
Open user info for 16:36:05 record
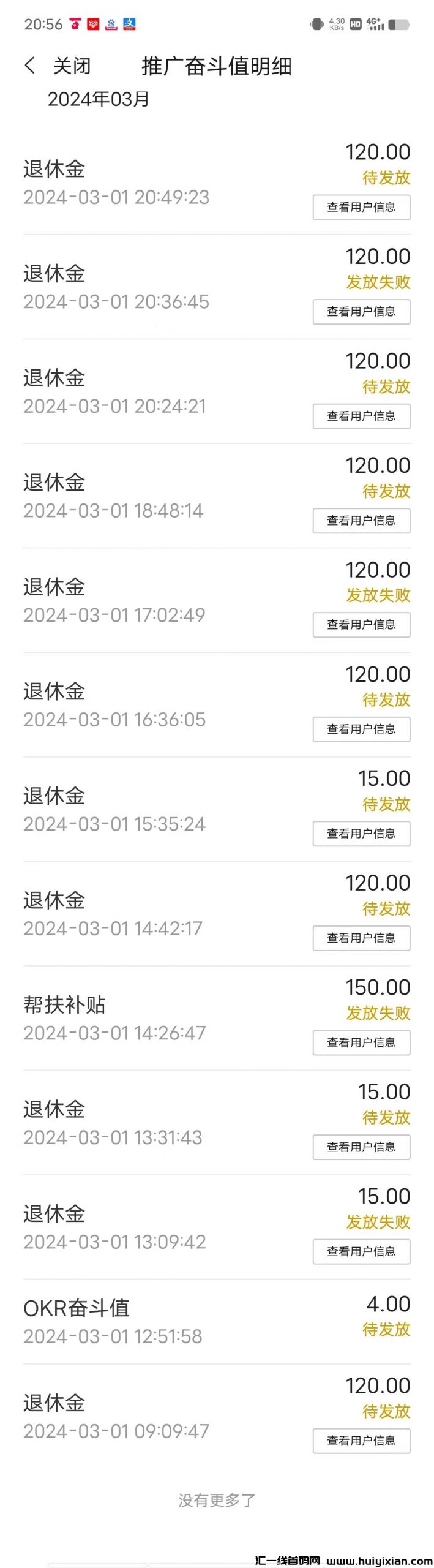361,729
